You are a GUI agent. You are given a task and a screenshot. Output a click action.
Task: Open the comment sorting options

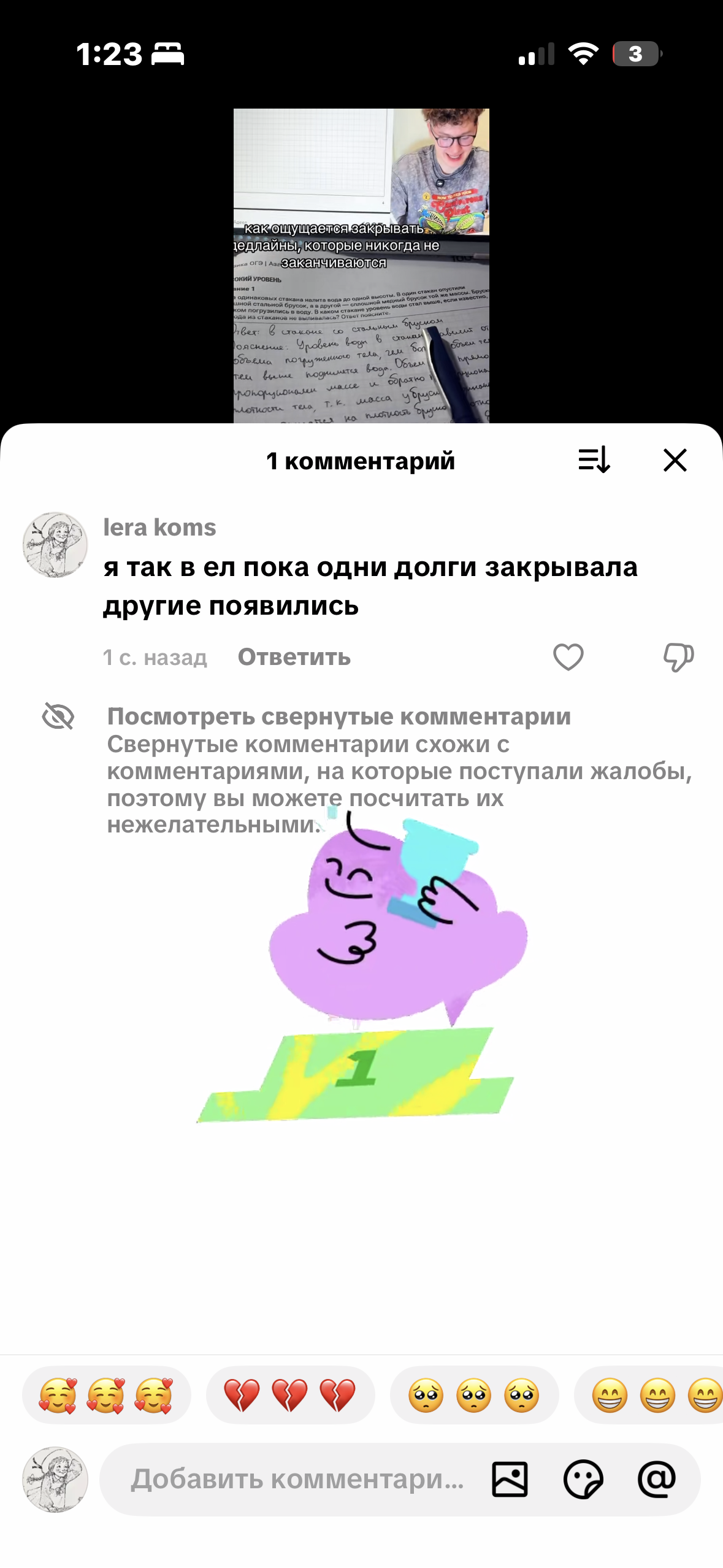click(x=594, y=460)
